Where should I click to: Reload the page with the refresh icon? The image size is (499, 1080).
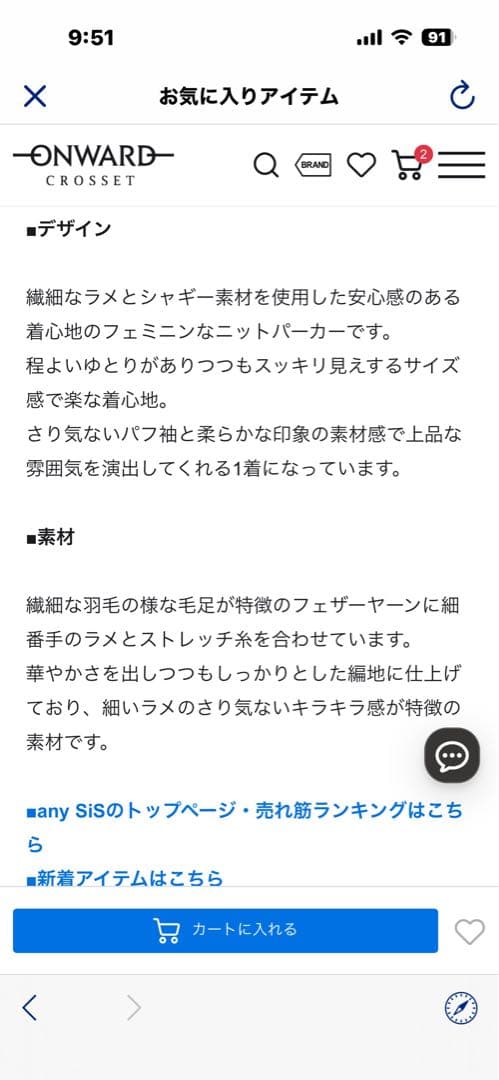462,95
